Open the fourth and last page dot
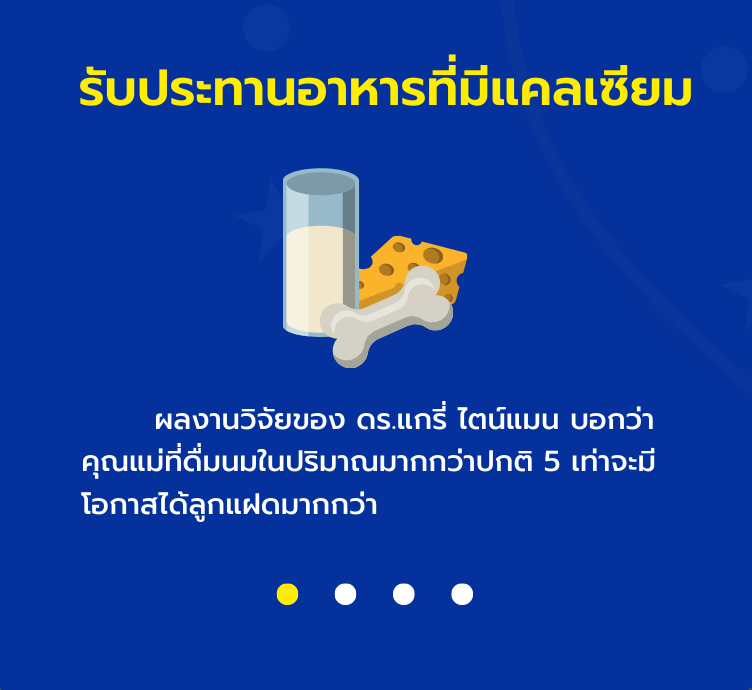The image size is (752, 690). coord(461,594)
